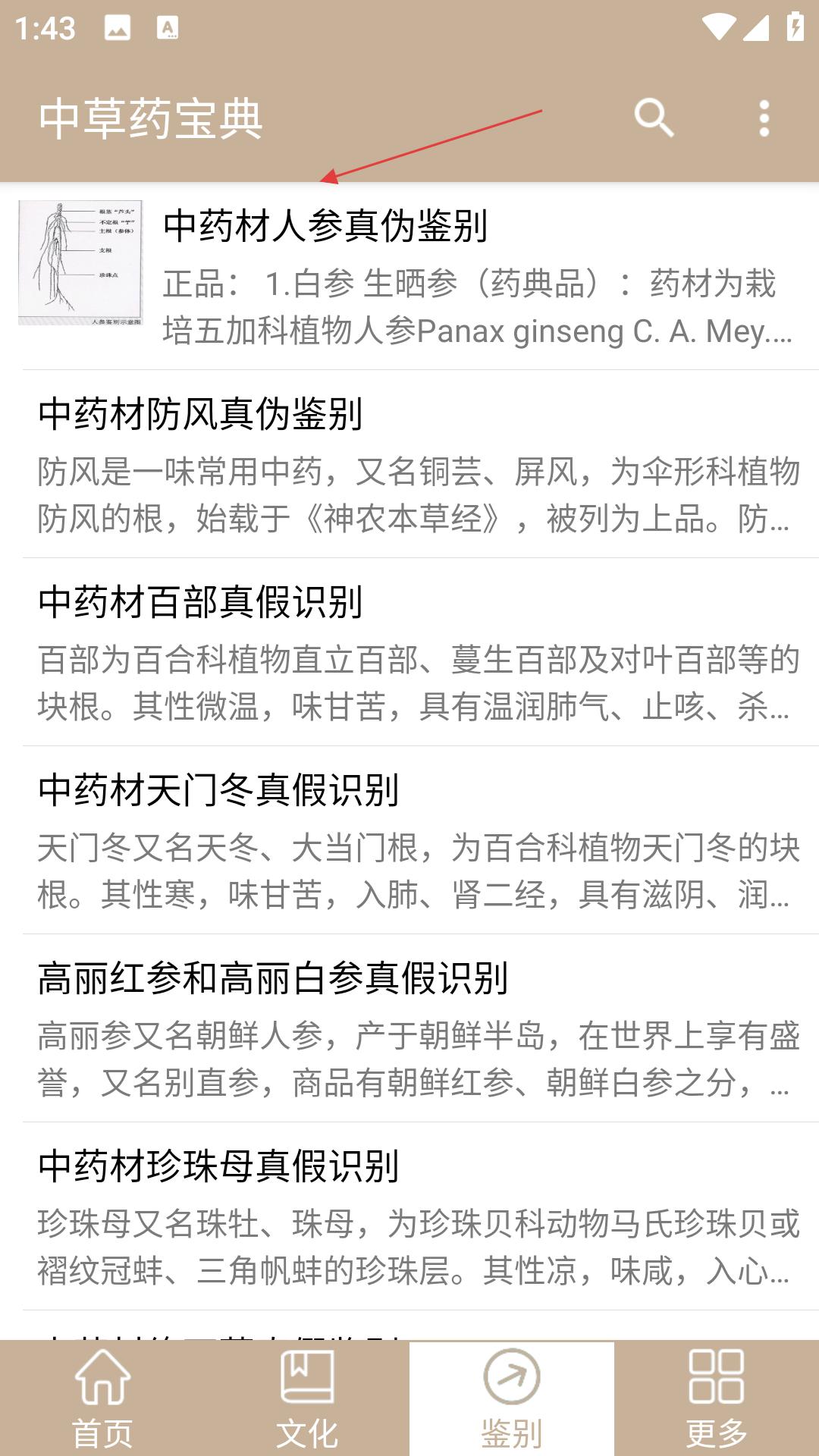819x1456 pixels.
Task: Open article 中药材防风真伪鉴别
Action: pyautogui.click(x=409, y=464)
